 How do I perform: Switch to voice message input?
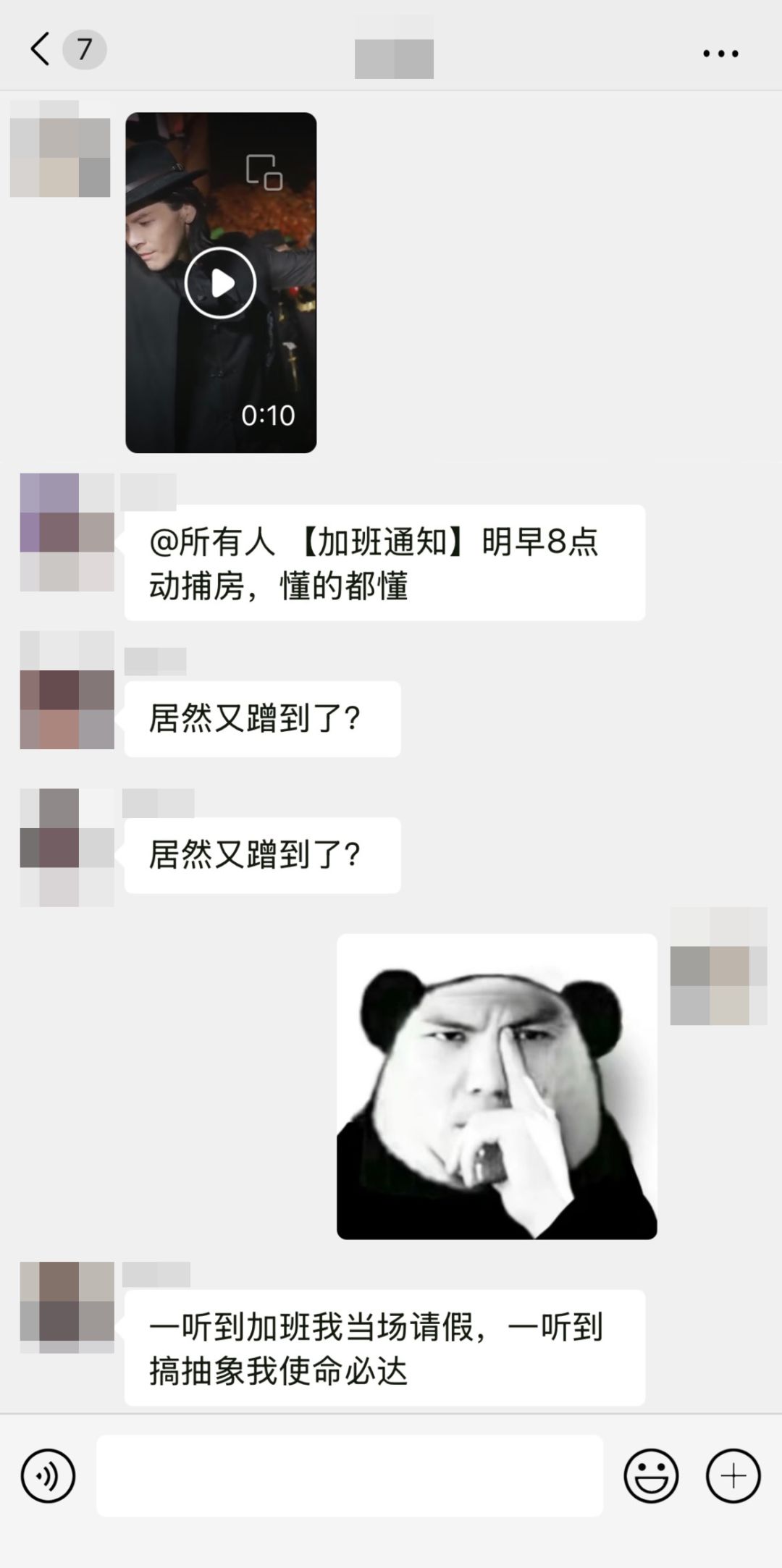tap(48, 1475)
